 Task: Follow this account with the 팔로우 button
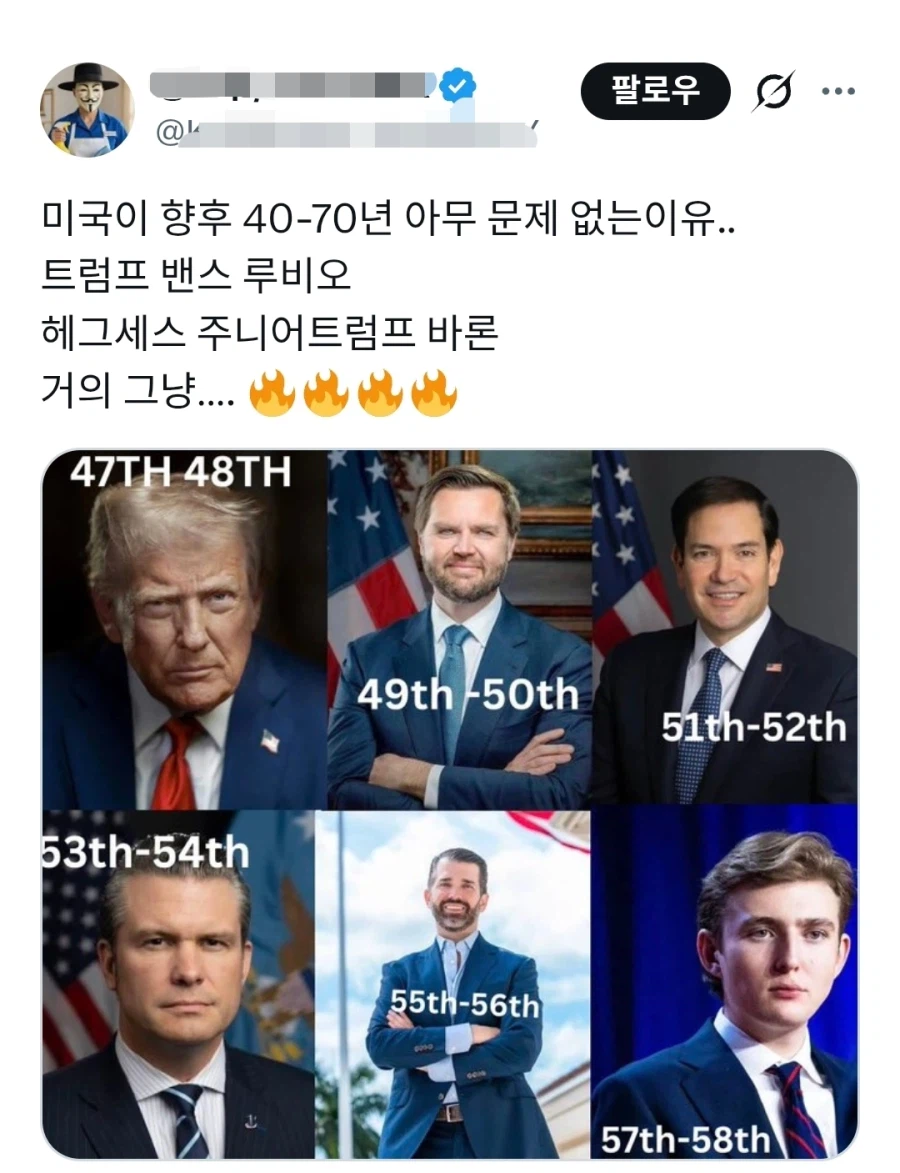coord(655,92)
